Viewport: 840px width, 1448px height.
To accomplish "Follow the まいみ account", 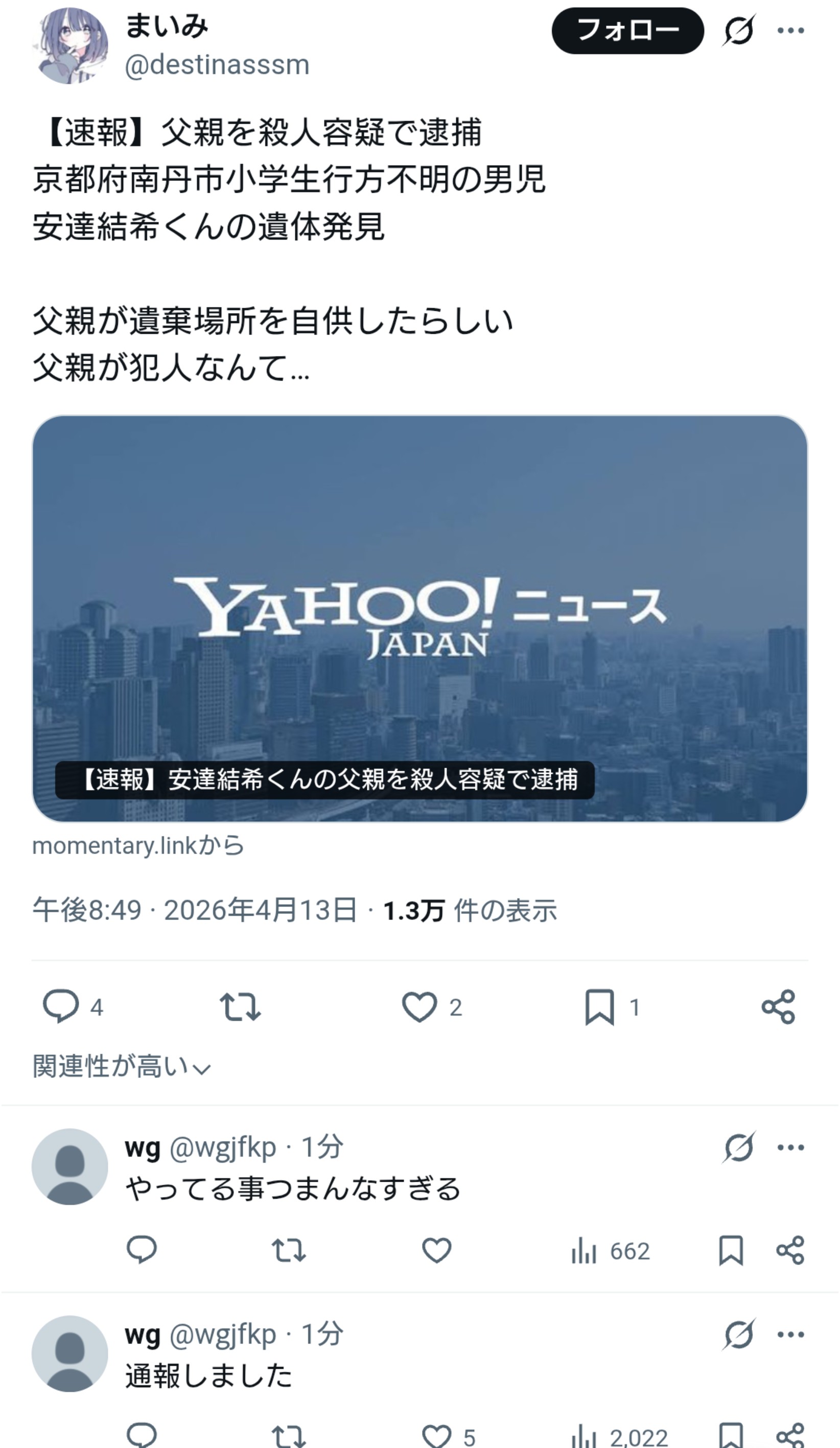I will tap(627, 31).
